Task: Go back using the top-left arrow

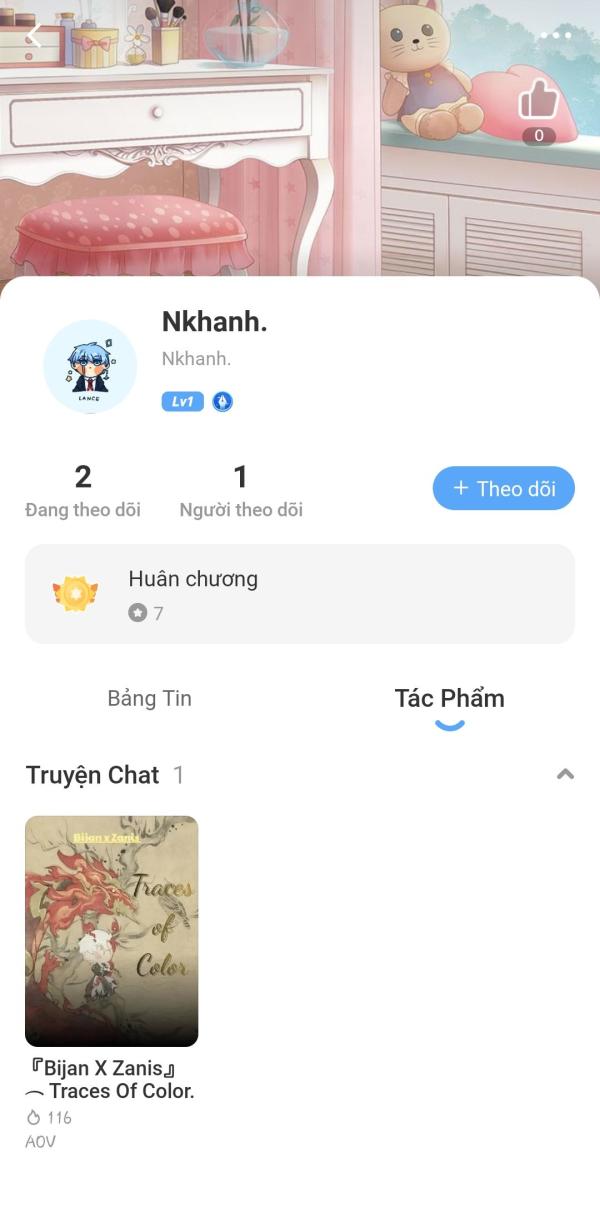Action: (35, 36)
